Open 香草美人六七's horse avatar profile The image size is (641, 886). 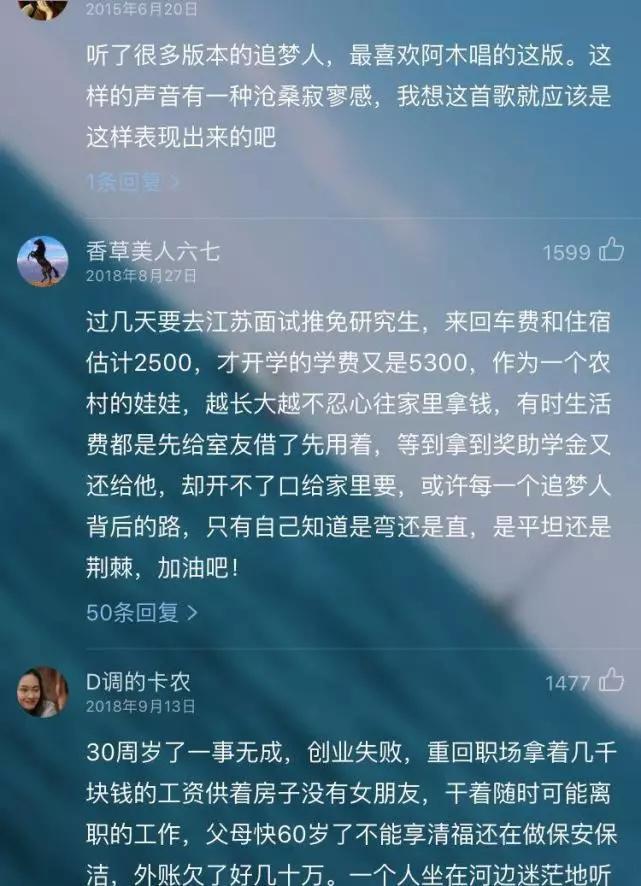point(42,262)
